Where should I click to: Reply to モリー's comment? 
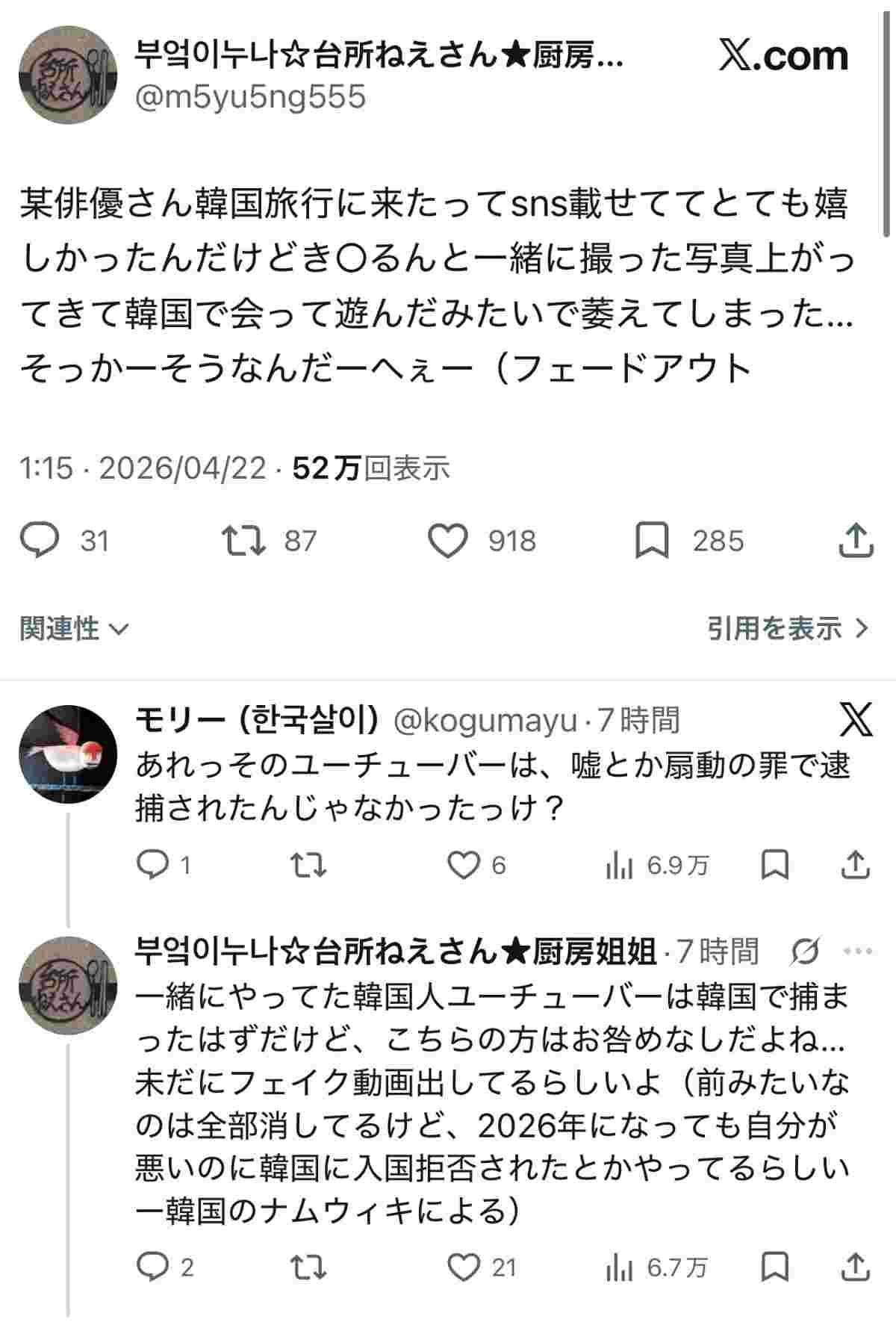(x=153, y=865)
